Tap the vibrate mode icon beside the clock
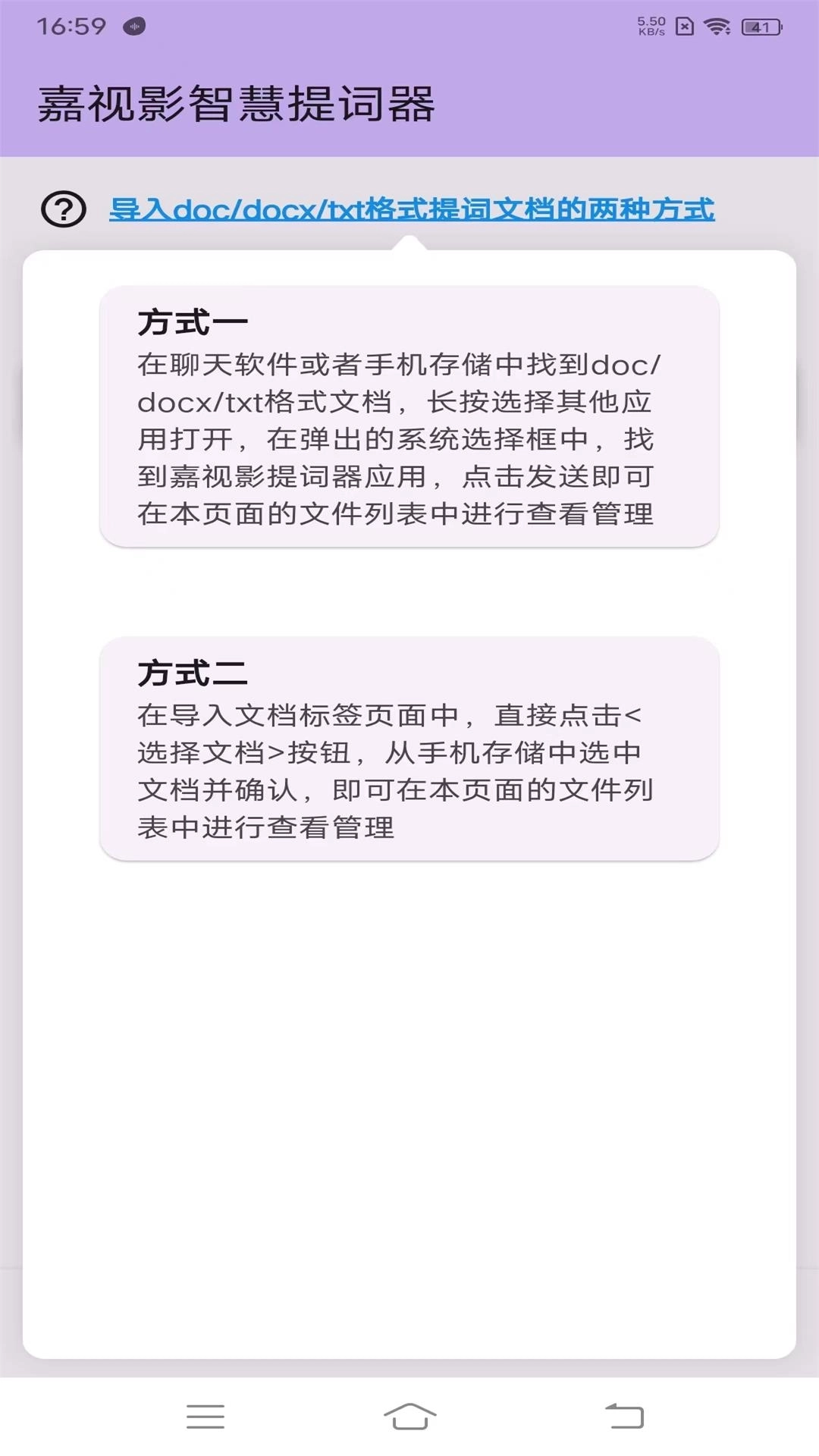Screen dimensions: 819x1456 [x=135, y=25]
